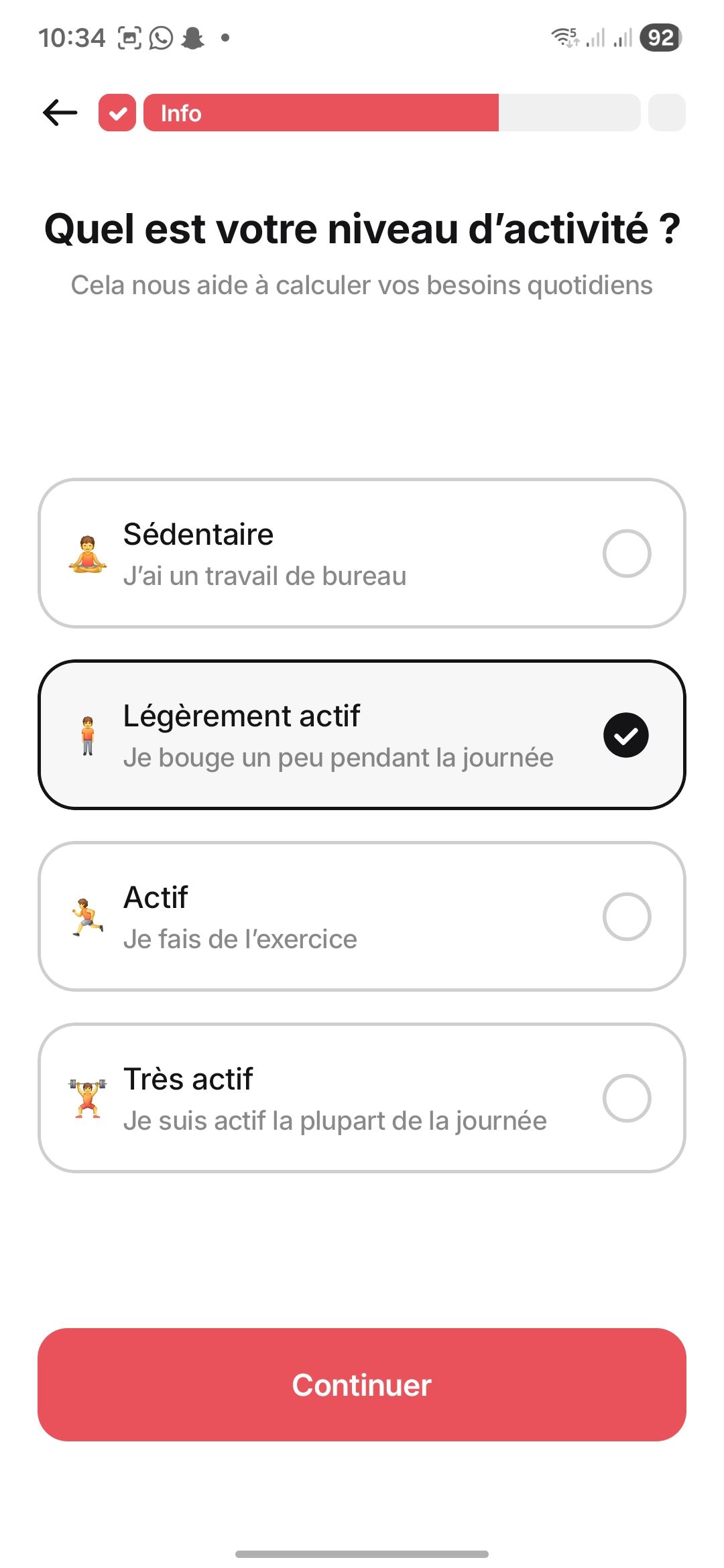
Task: Tap the subtitle about daily needs calculation
Action: [x=362, y=285]
